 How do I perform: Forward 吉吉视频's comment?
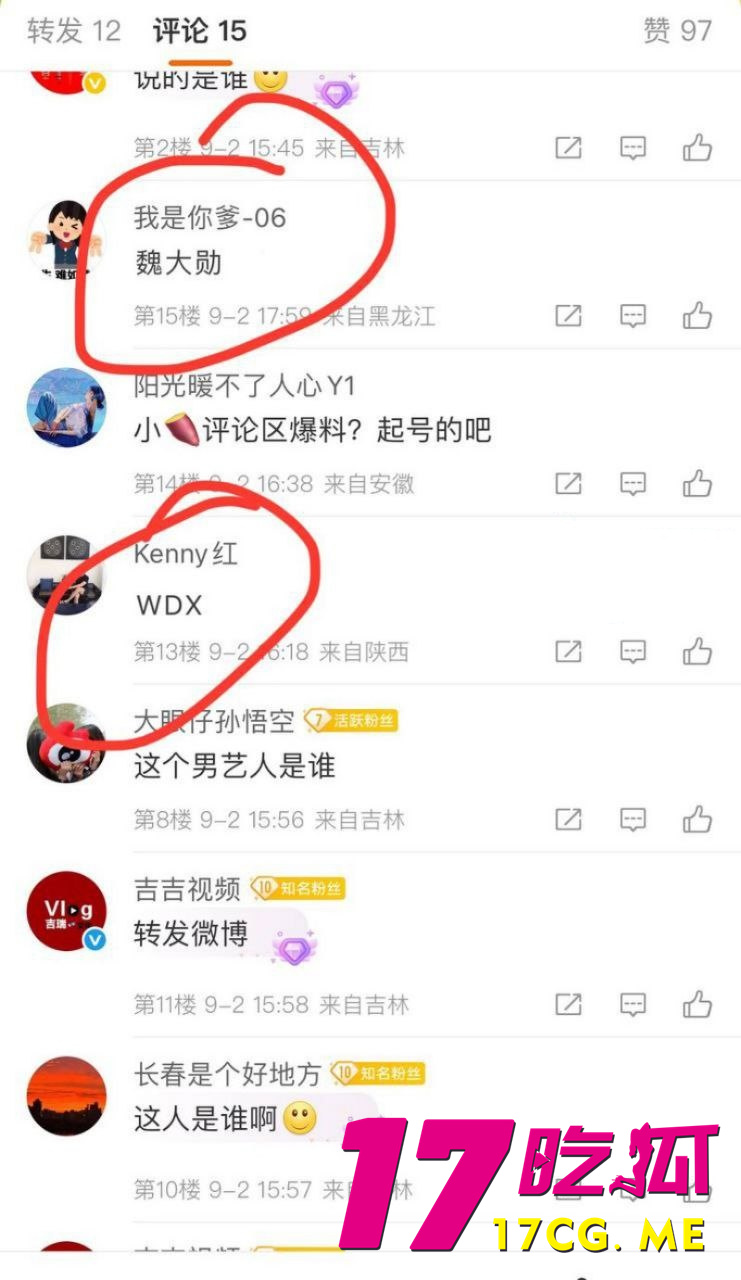pos(568,1003)
